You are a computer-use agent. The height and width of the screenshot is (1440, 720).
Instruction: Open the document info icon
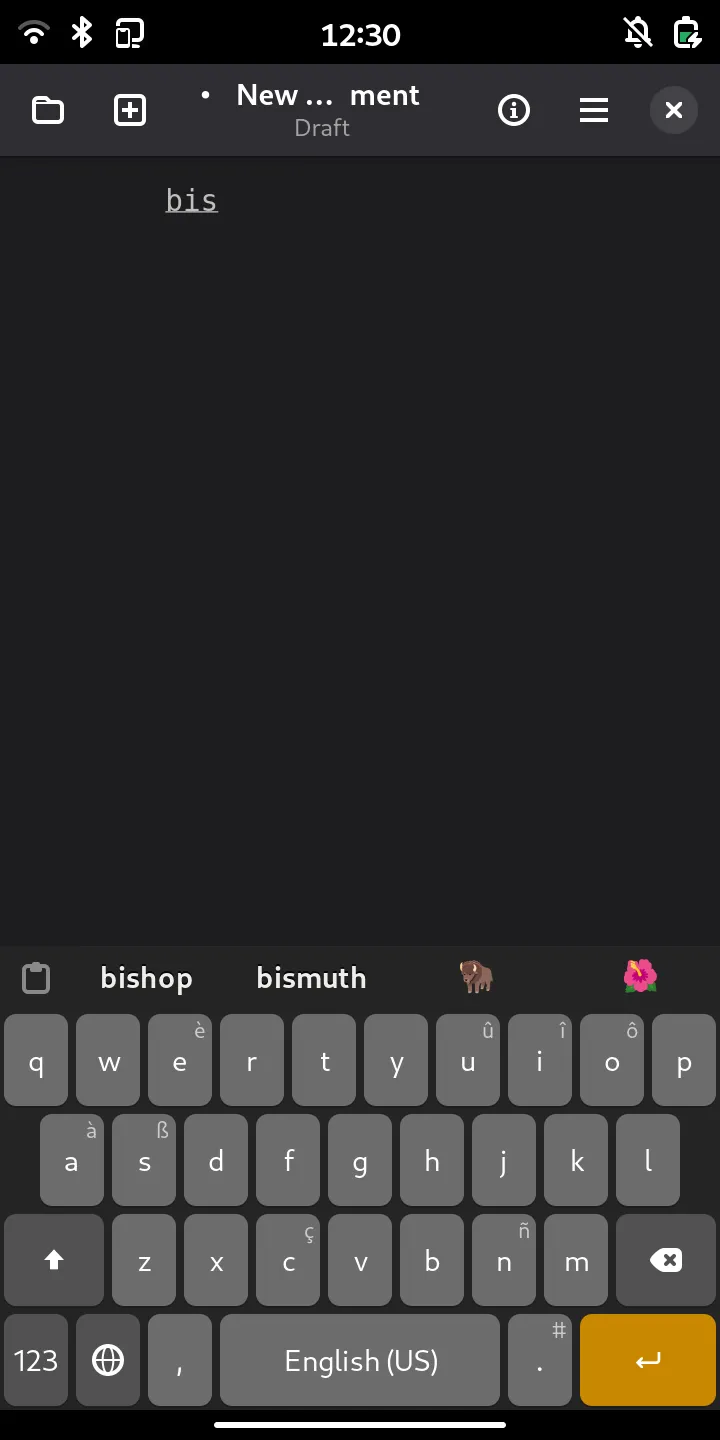[514, 110]
